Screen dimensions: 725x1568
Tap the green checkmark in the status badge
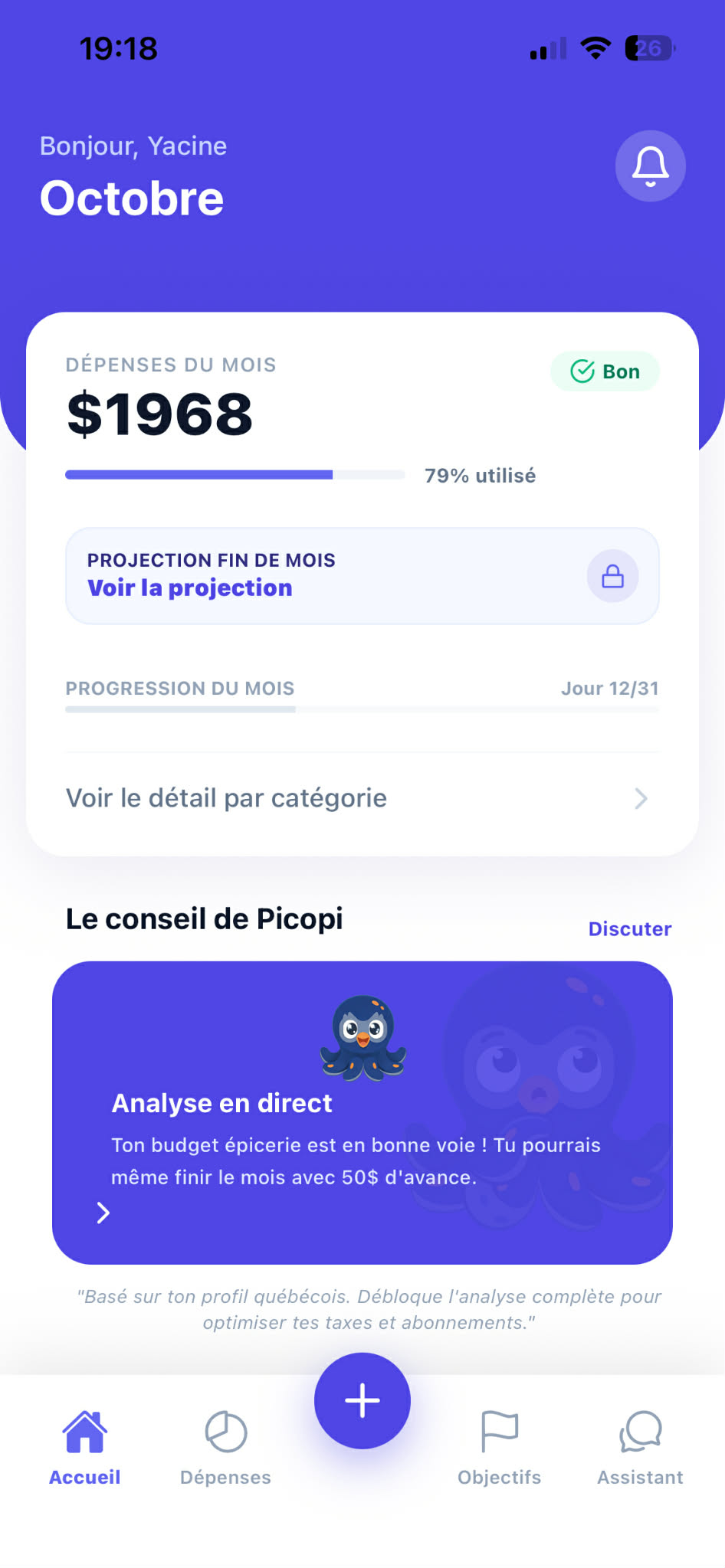tap(582, 371)
